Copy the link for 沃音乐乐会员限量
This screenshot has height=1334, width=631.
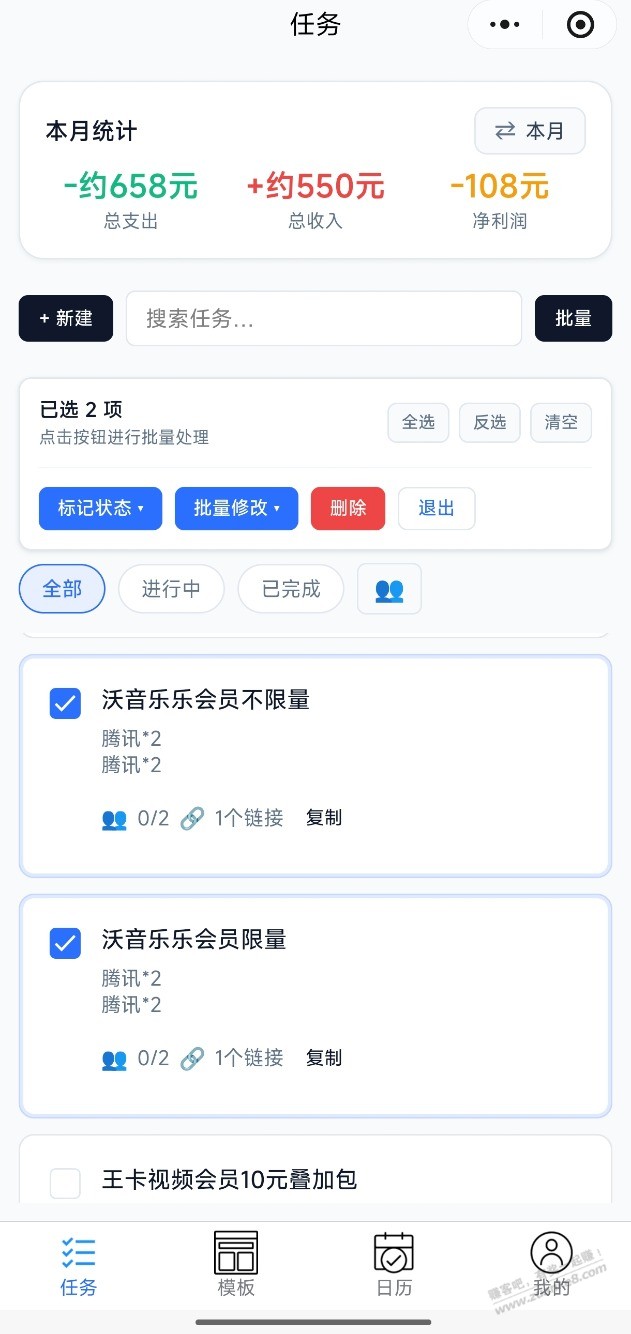324,1057
